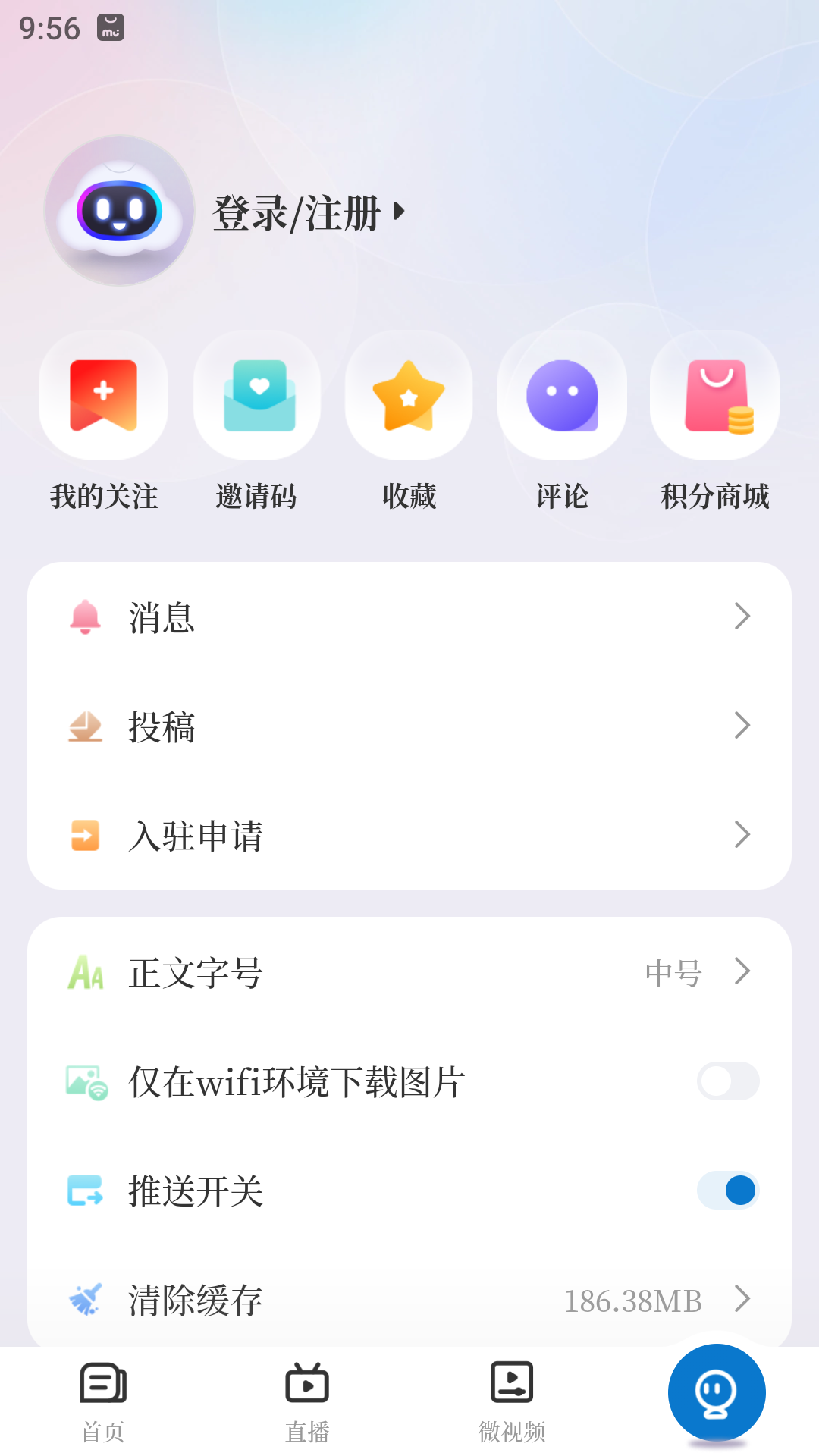Open the 收藏 favorites star icon
Image resolution: width=819 pixels, height=1456 pixels.
tap(409, 396)
